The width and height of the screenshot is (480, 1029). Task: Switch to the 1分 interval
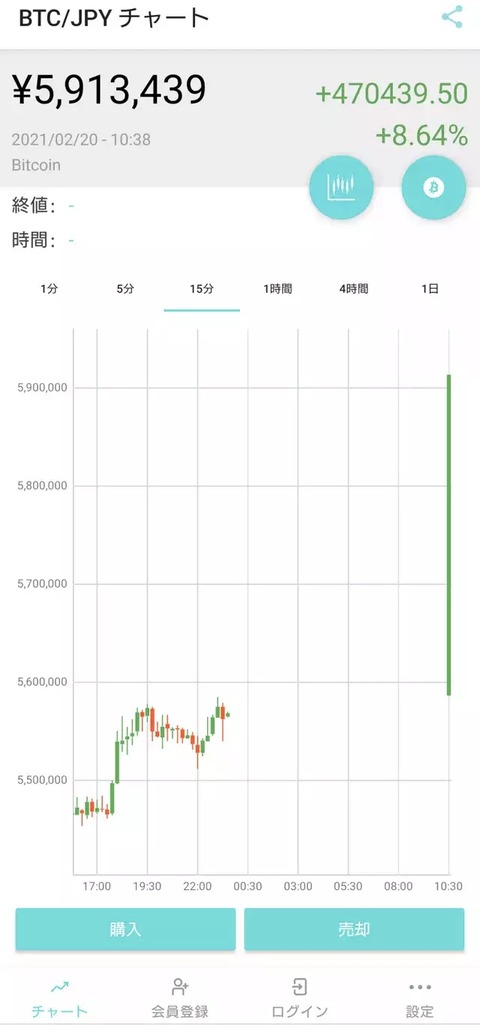pos(49,289)
